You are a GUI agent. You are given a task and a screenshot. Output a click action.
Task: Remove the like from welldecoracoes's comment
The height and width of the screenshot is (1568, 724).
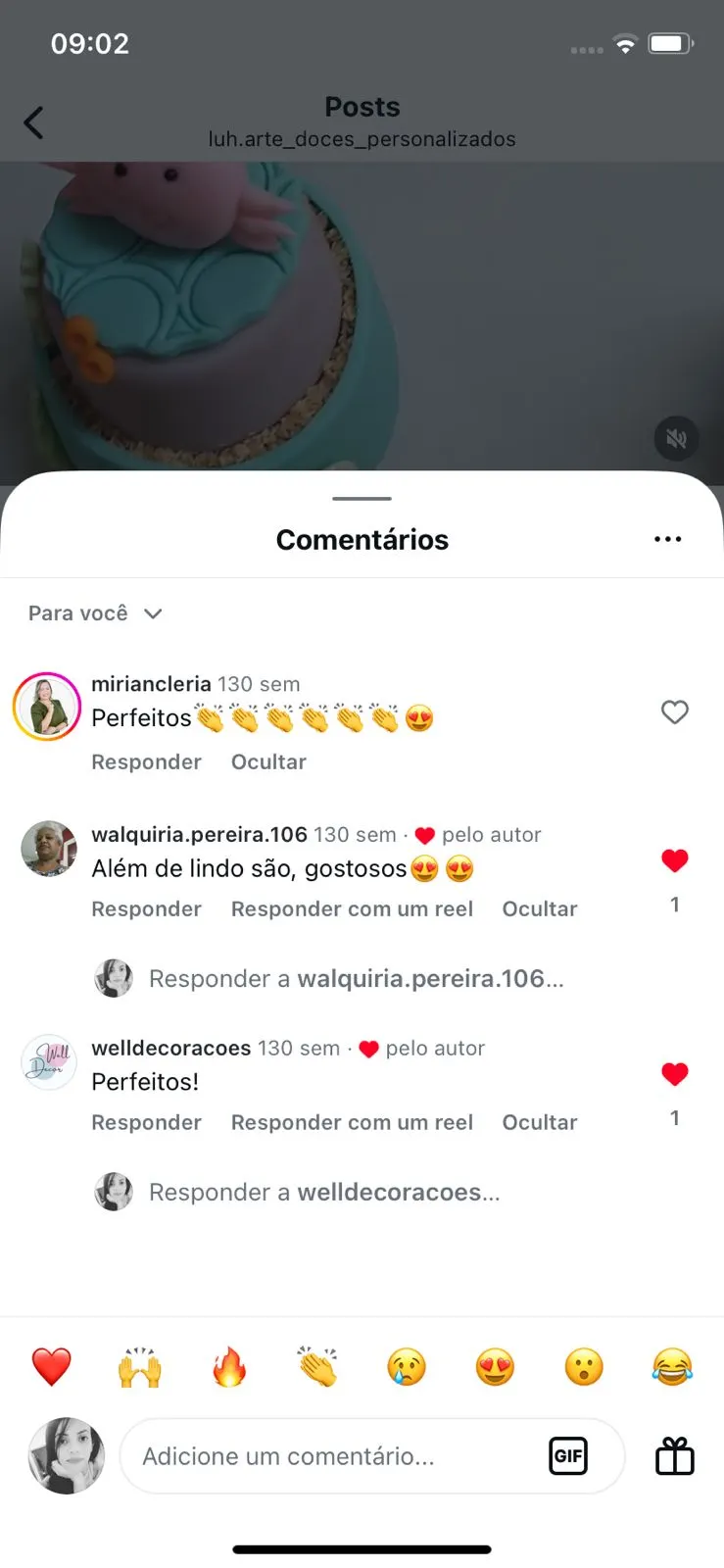674,1075
